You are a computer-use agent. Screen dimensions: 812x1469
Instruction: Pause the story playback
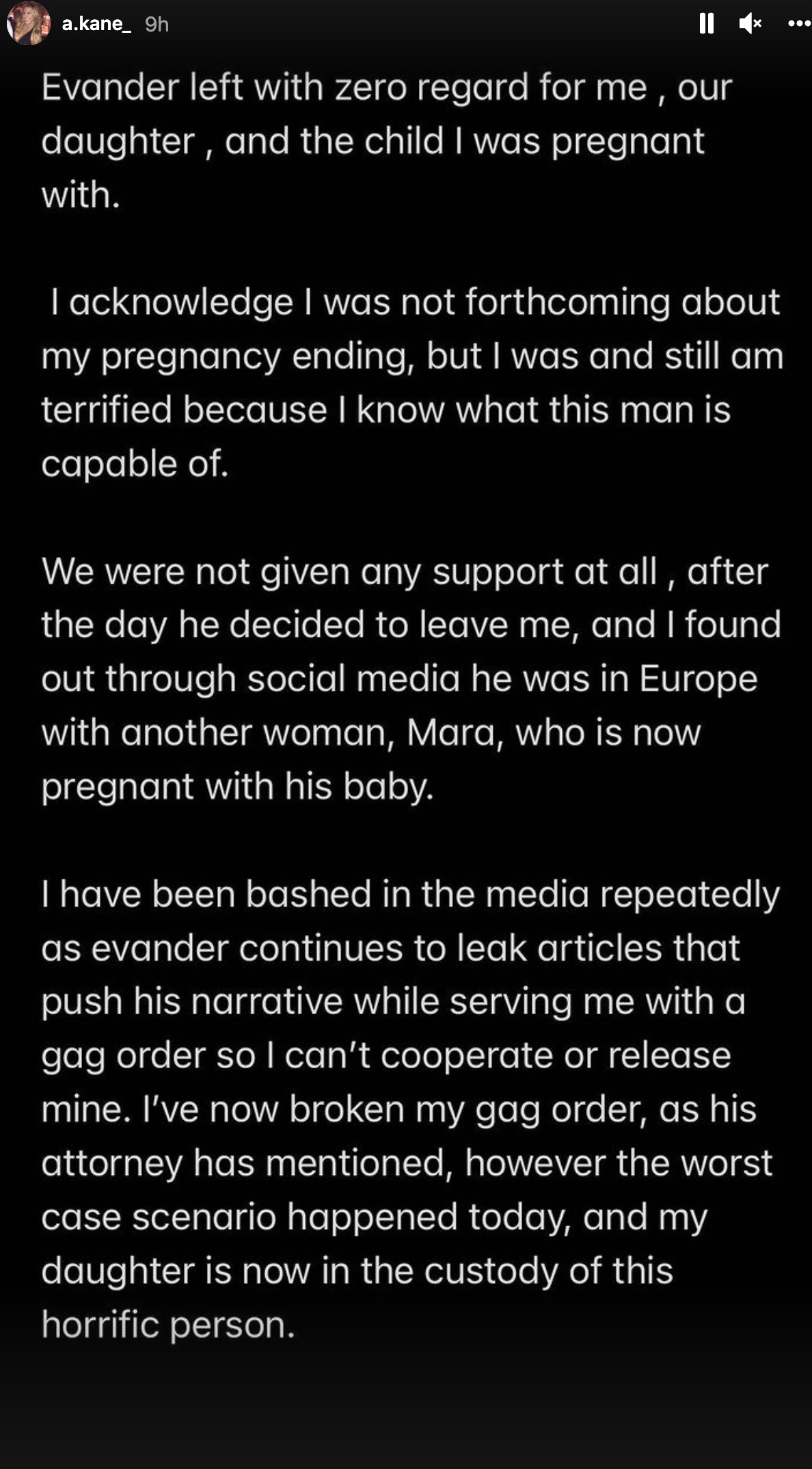pyautogui.click(x=706, y=24)
